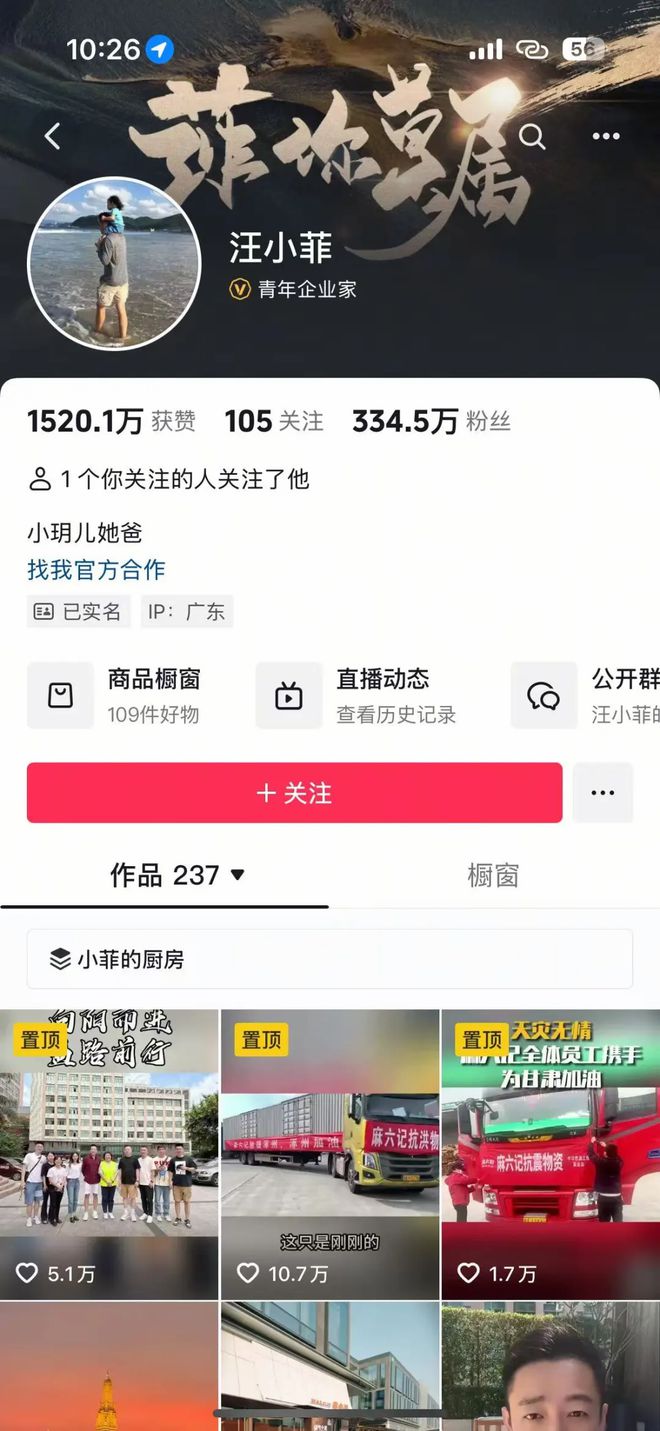Open the 小菲的厨房 collection
660x1431 pixels.
[329, 959]
